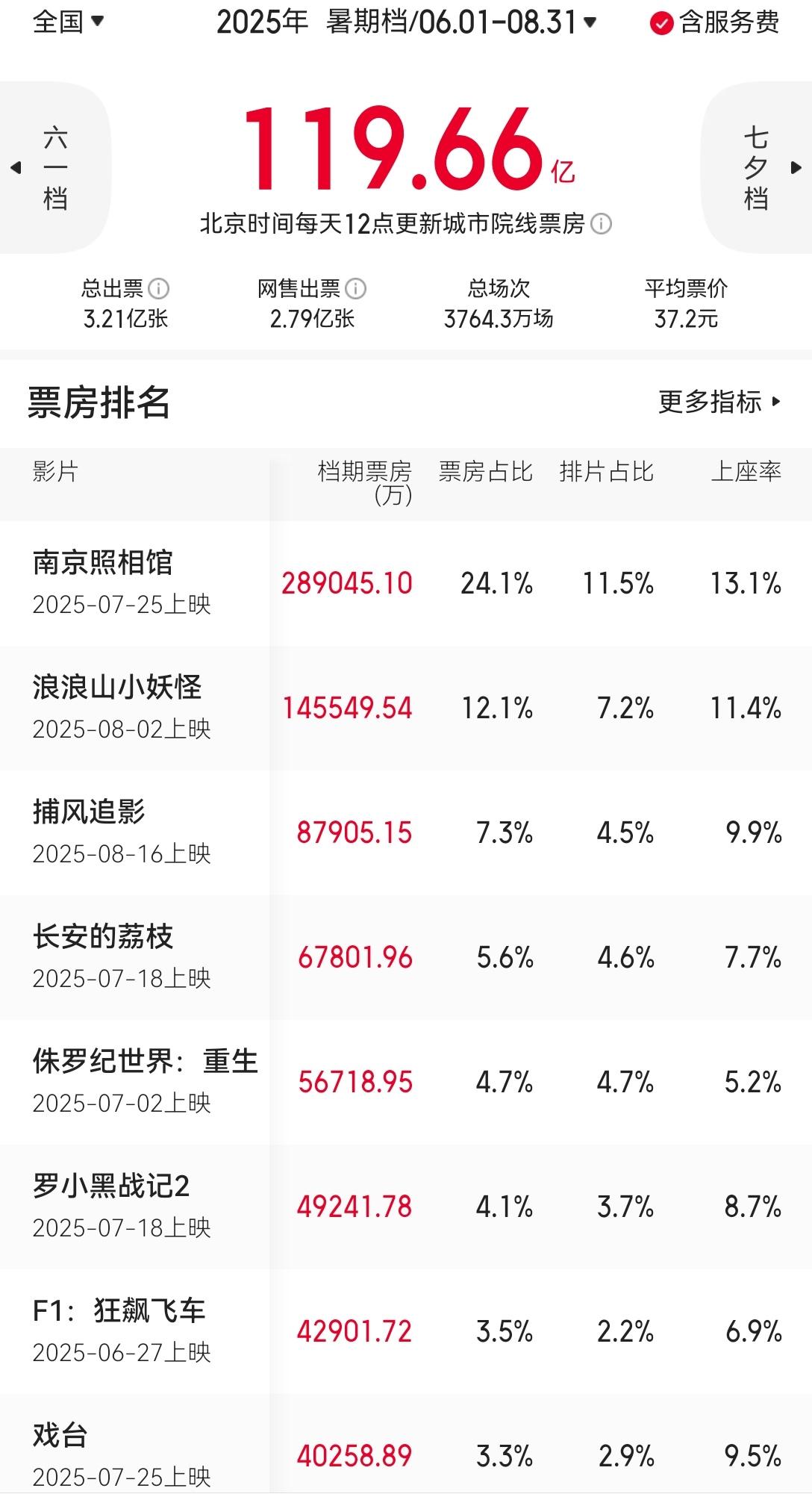Select the 捕风追影 row

click(89, 812)
